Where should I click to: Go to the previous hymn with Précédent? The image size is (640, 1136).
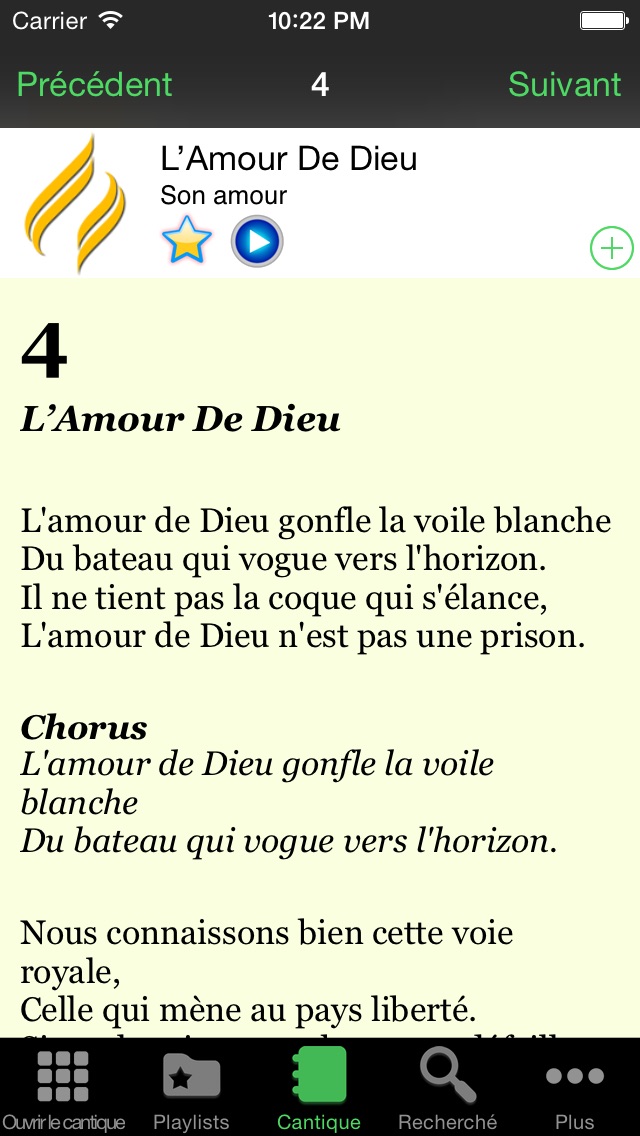95,84
